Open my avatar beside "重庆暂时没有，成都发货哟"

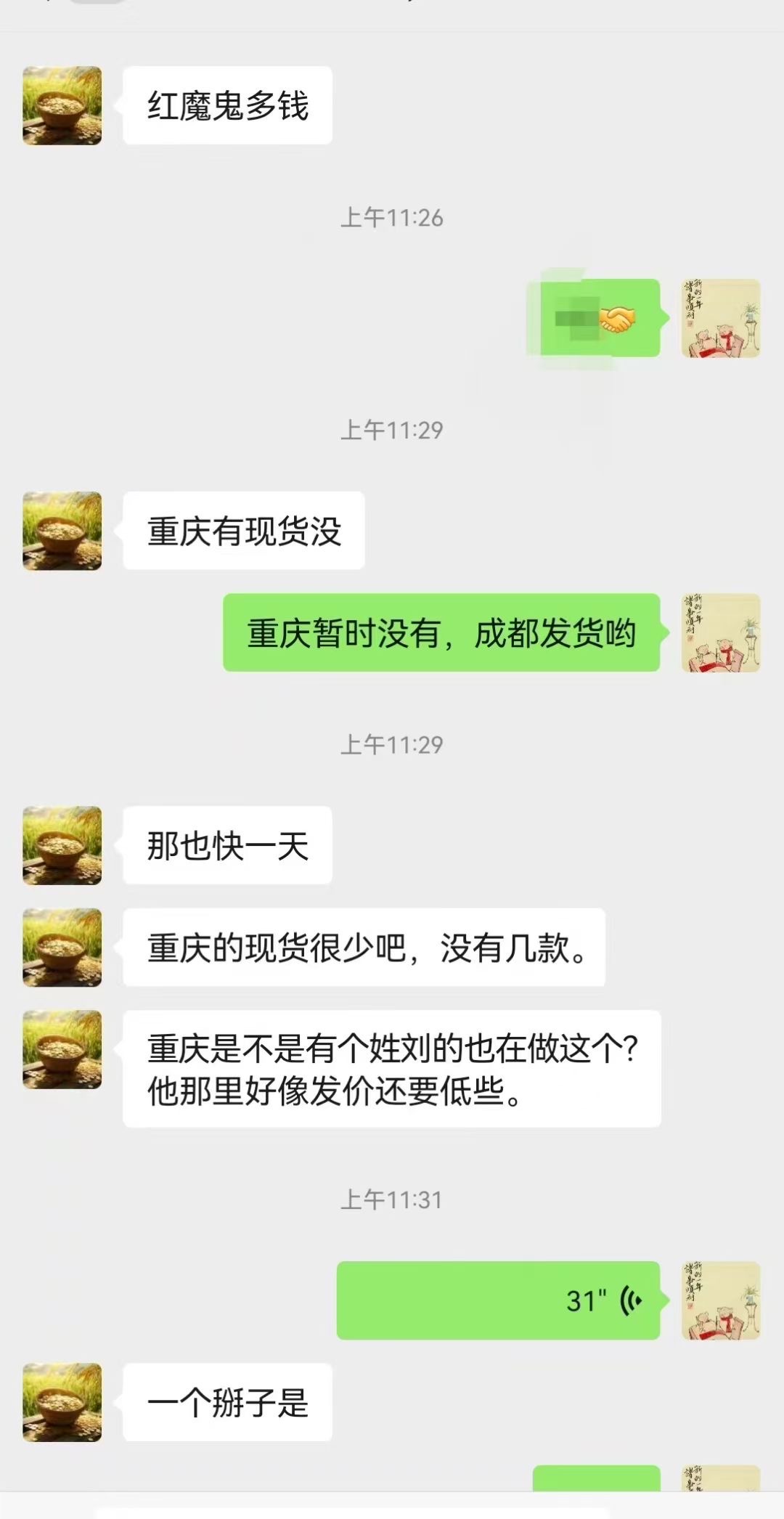point(721,632)
